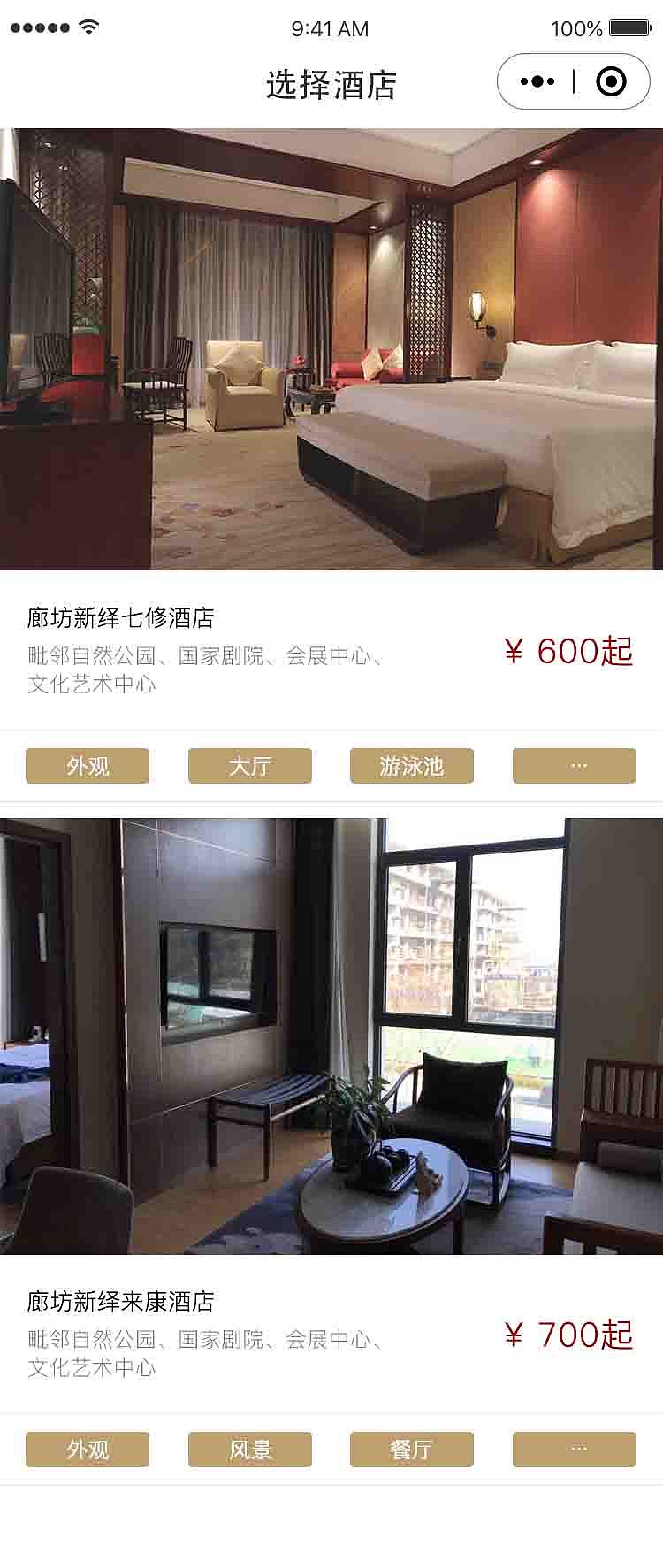Open the 大厅 photo category of the first hotel

coord(249,766)
